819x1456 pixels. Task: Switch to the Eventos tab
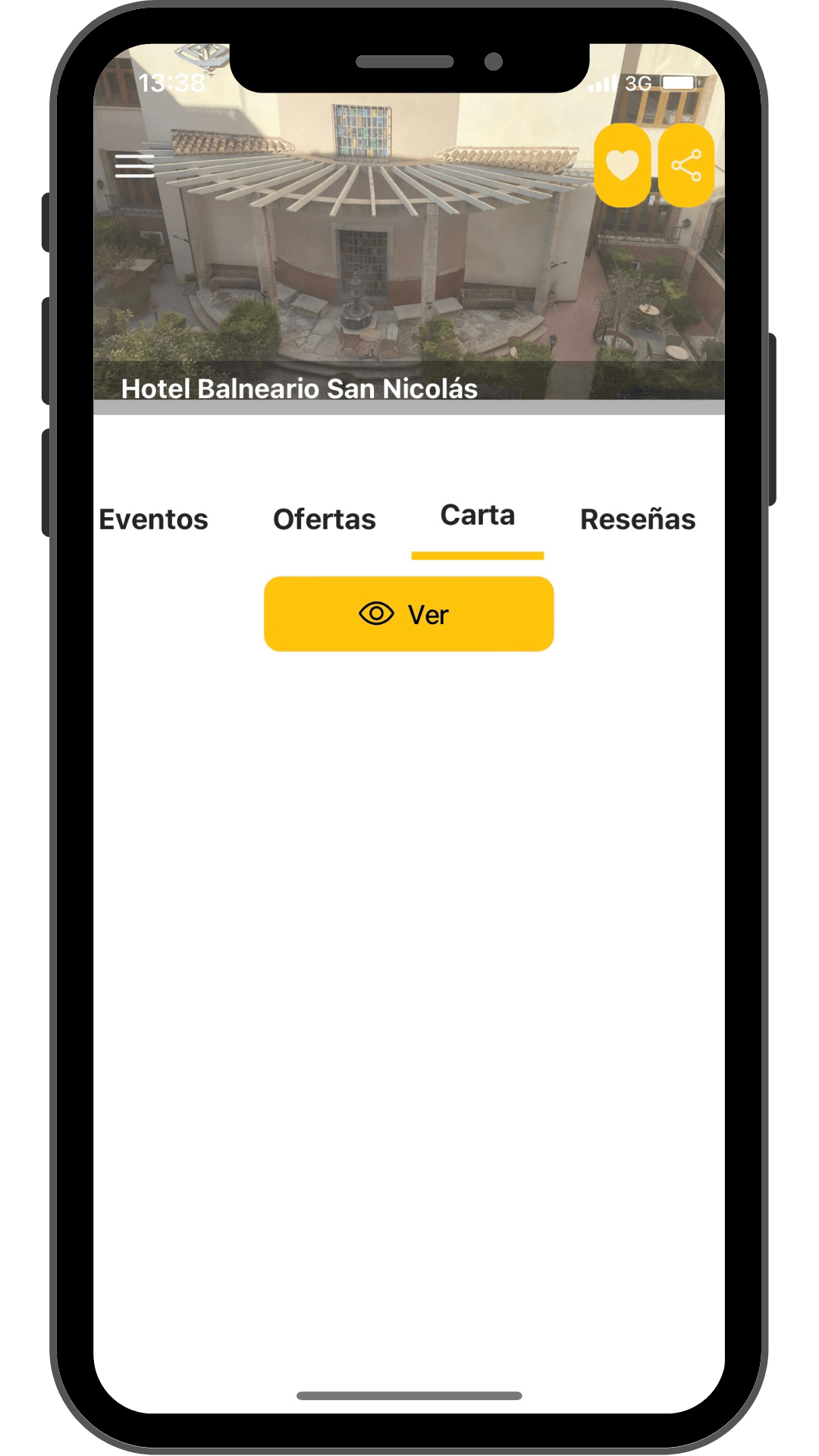(x=153, y=519)
